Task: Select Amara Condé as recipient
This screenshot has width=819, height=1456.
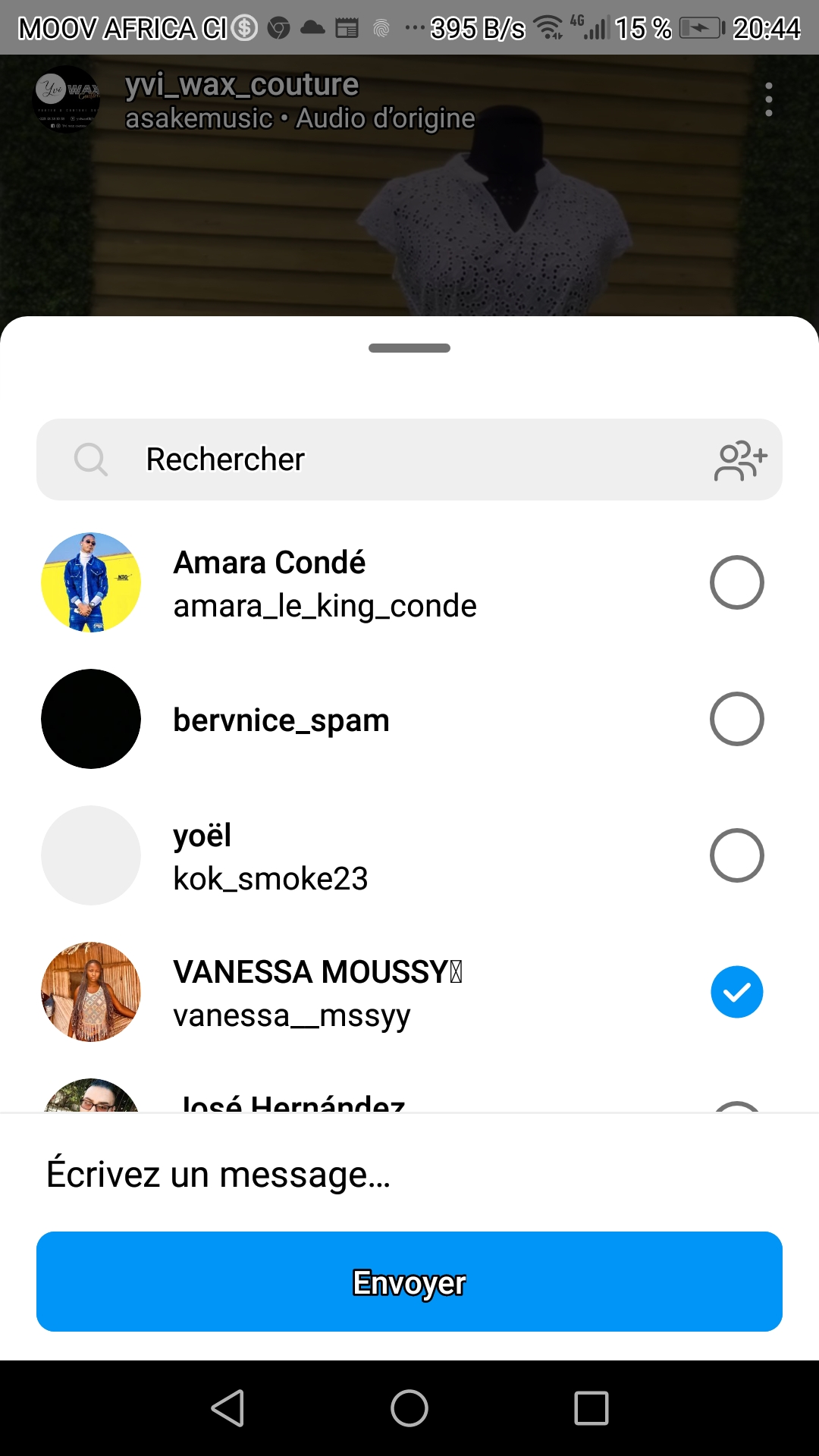Action: [736, 582]
